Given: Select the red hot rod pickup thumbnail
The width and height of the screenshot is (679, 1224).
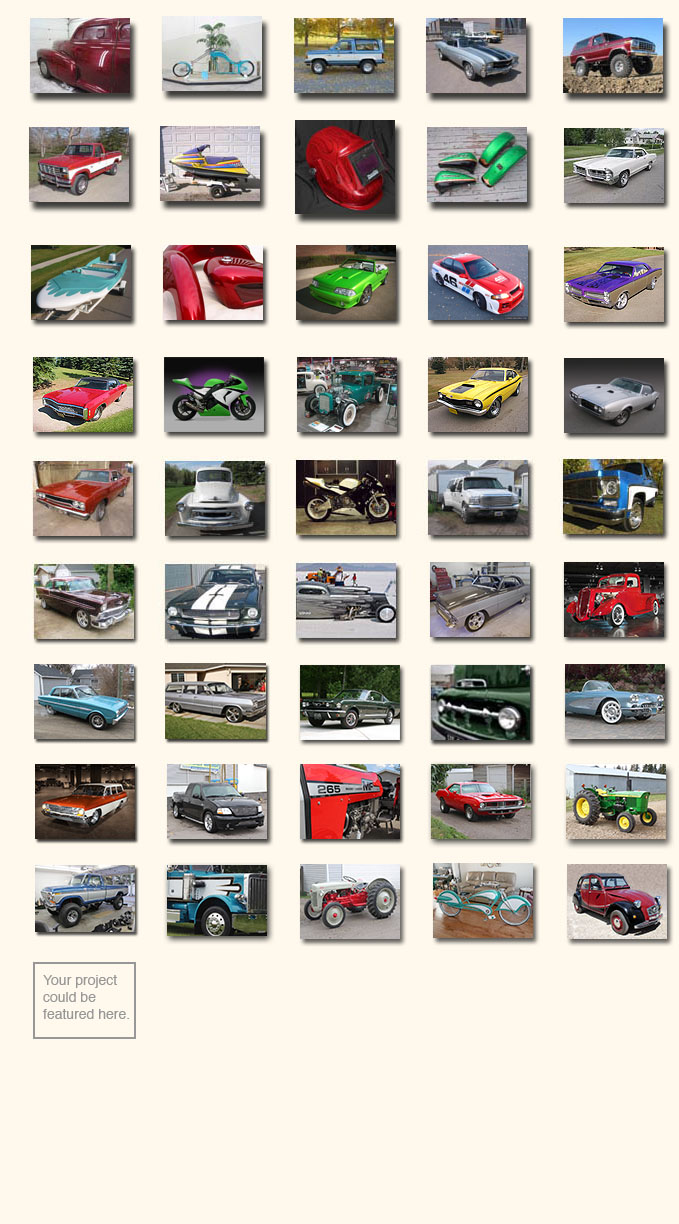Looking at the screenshot, I should 613,599.
